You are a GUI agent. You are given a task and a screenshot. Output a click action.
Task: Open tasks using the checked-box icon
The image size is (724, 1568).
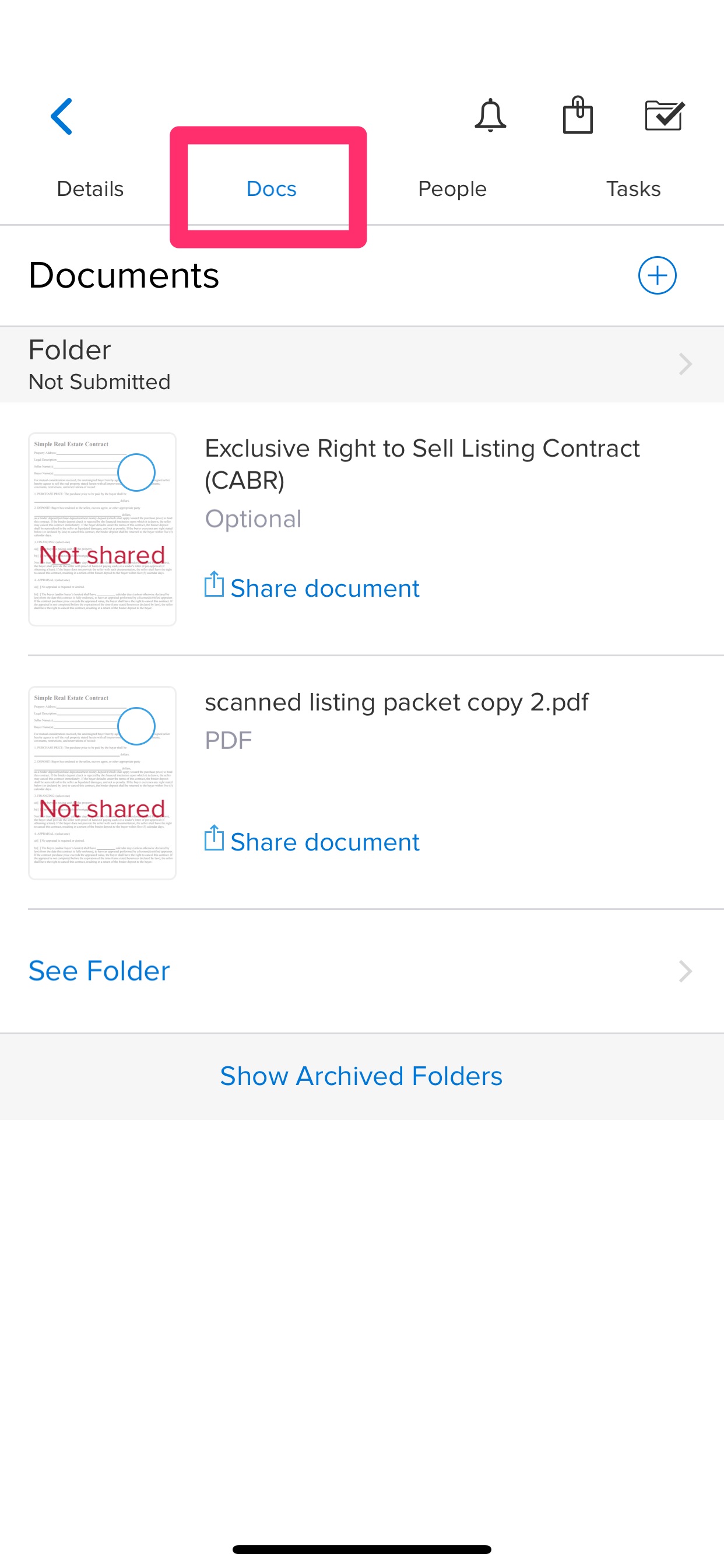point(664,115)
